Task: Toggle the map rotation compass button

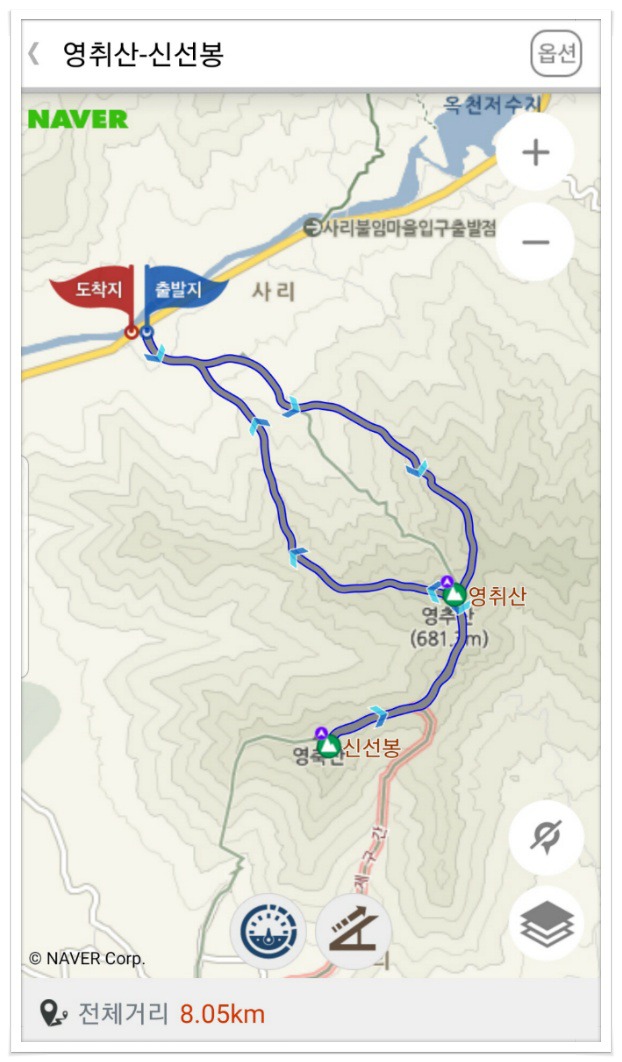Action: point(546,838)
